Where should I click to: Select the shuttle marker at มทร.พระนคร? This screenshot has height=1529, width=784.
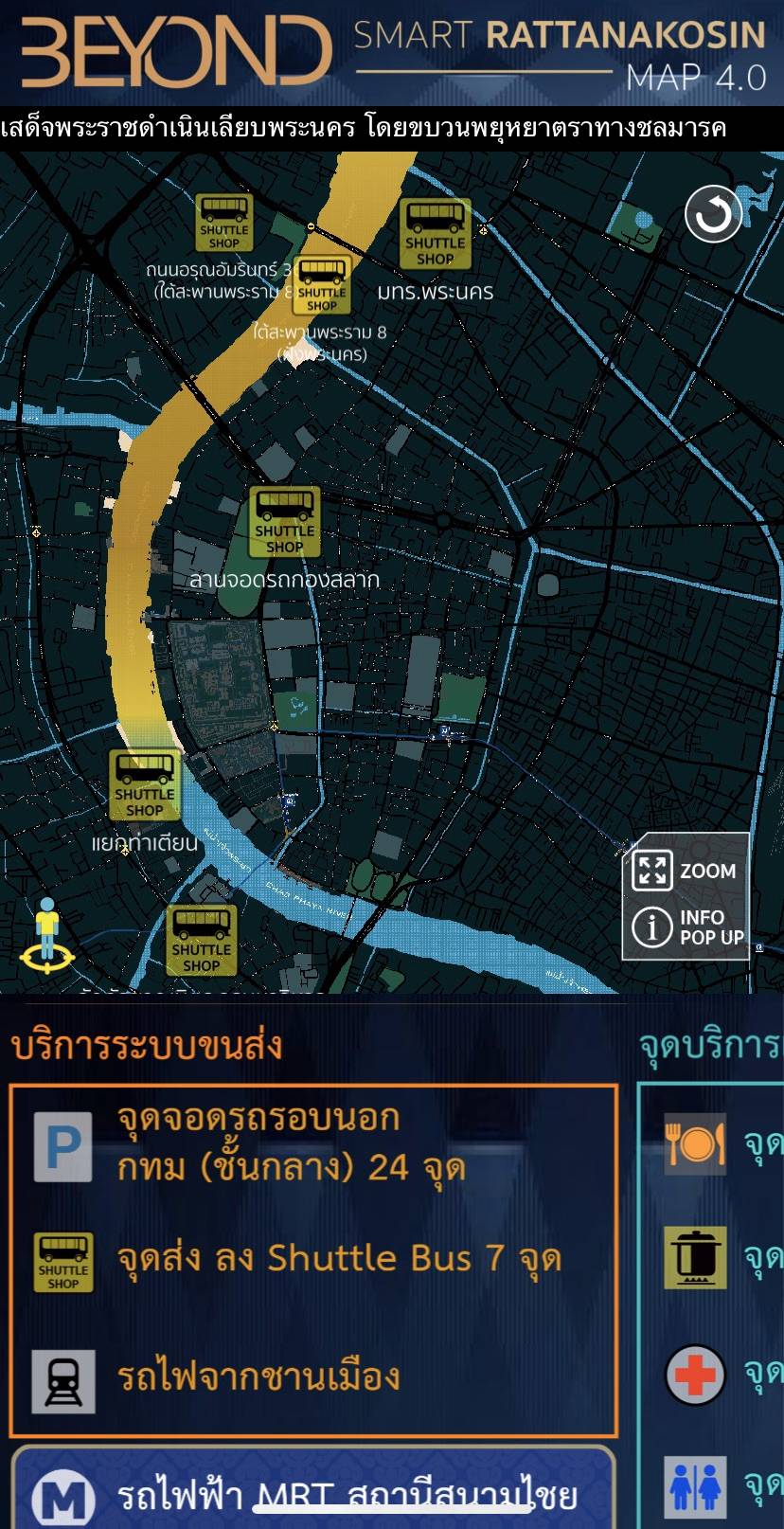pyautogui.click(x=435, y=233)
